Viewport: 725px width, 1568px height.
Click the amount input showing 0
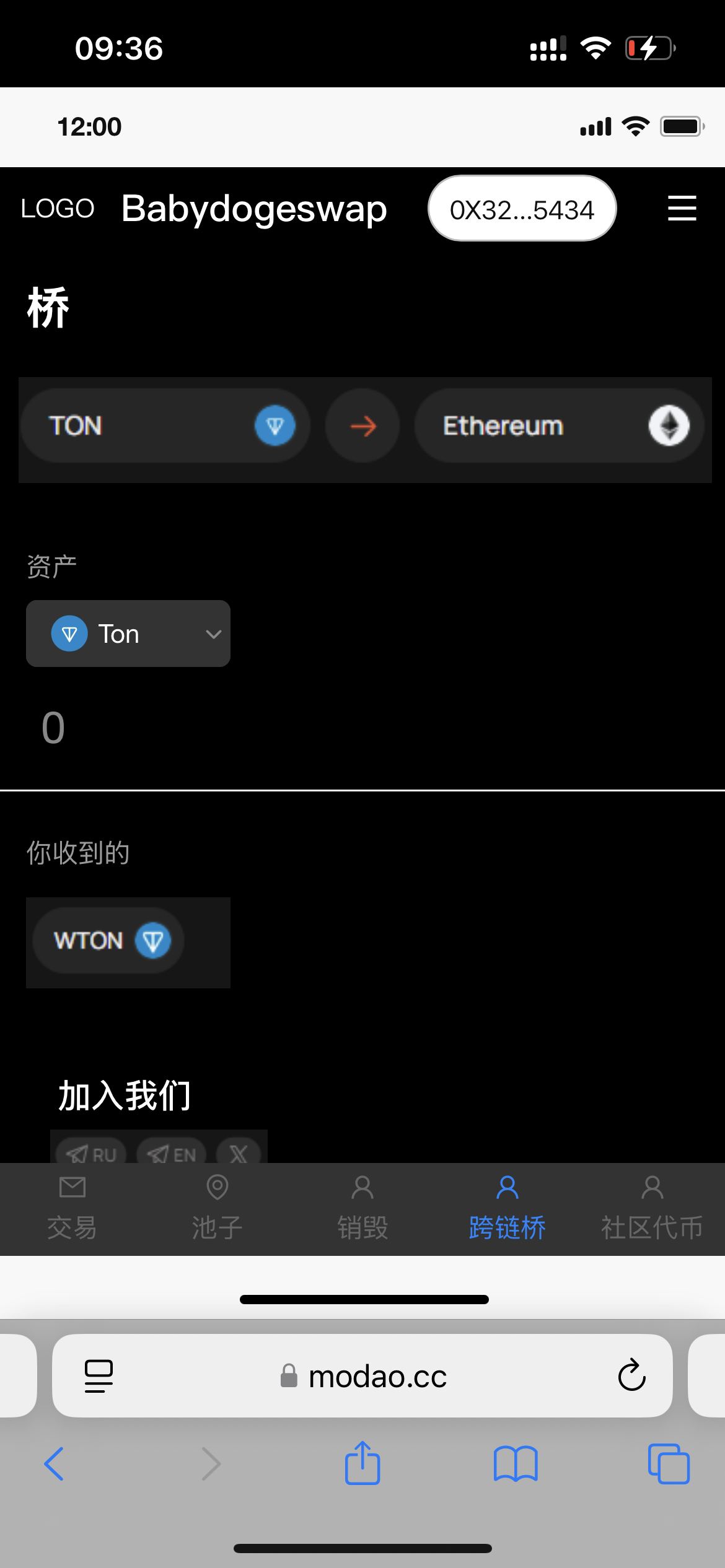(52, 728)
